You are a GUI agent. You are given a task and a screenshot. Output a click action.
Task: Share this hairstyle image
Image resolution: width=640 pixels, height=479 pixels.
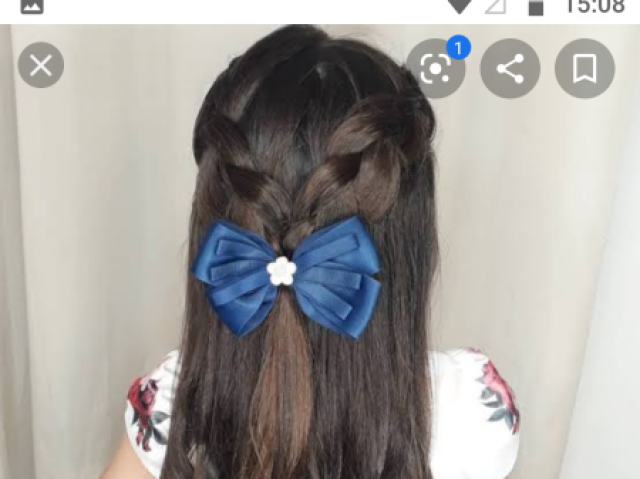(510, 69)
